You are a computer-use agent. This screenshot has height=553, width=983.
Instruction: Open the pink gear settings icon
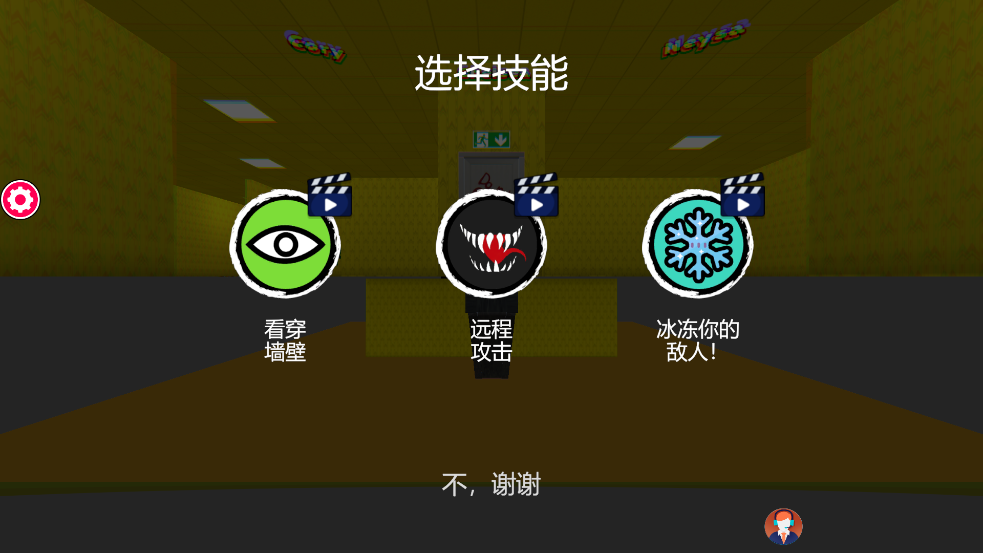(x=20, y=200)
